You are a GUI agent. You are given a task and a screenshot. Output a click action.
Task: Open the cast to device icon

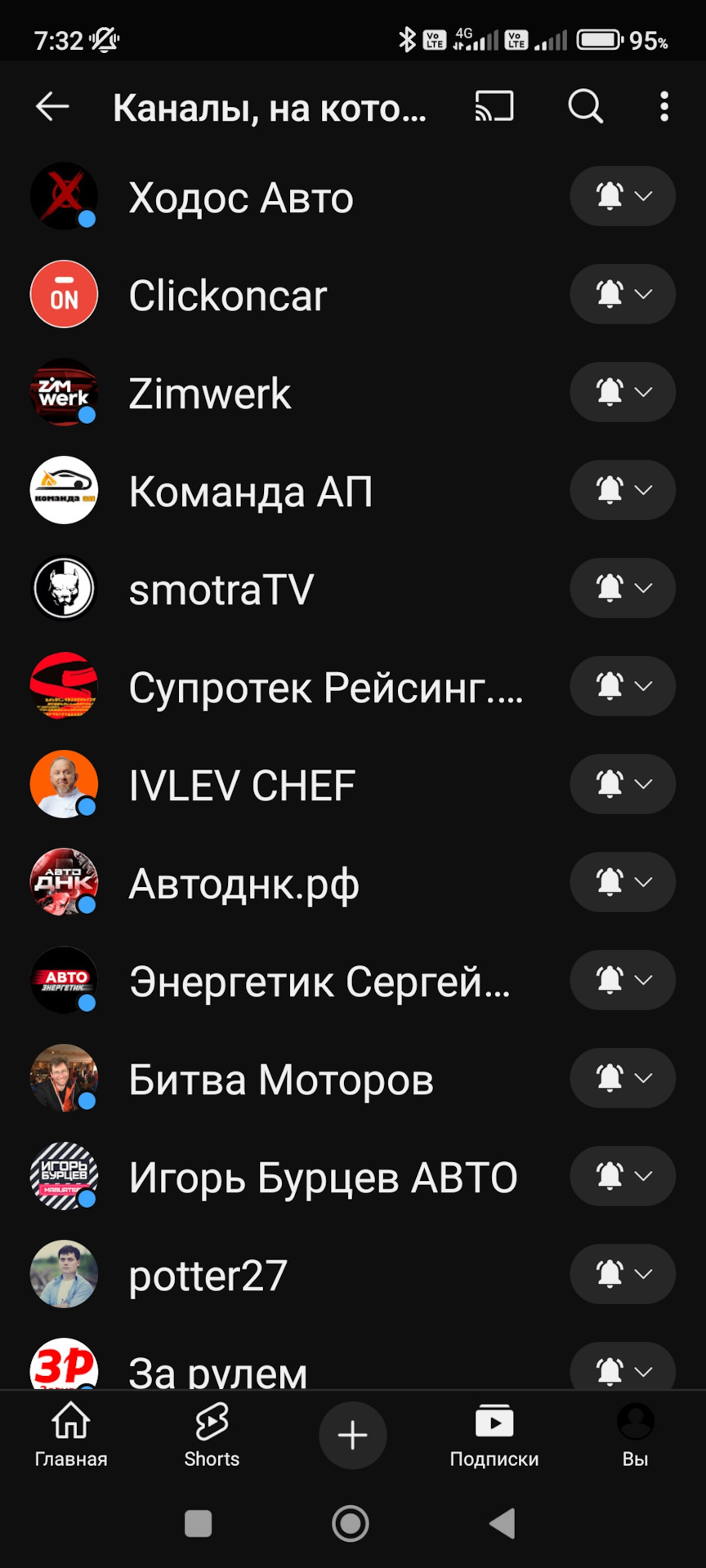[494, 107]
